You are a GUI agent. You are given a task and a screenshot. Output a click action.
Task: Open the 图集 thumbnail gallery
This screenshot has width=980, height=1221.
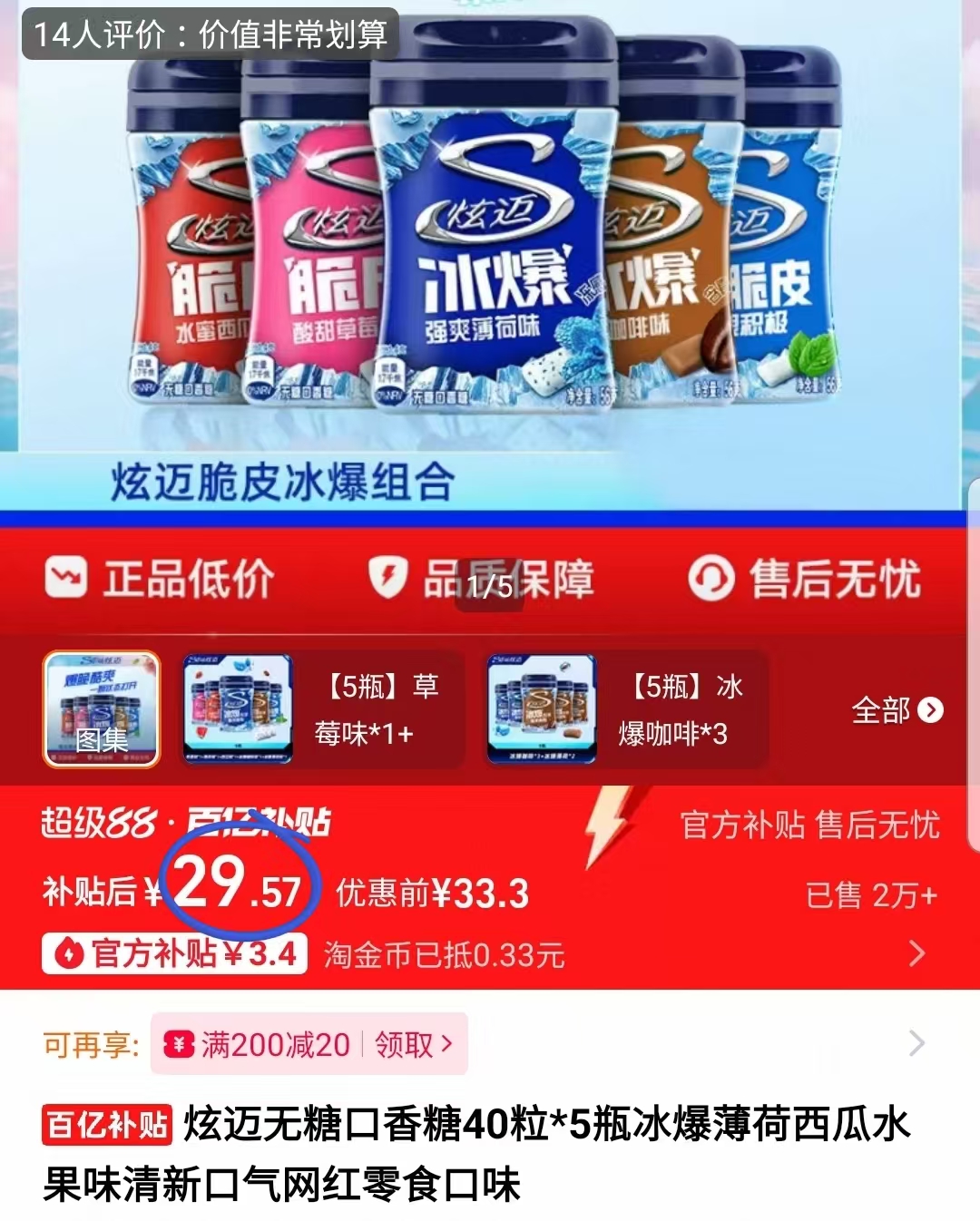click(103, 710)
